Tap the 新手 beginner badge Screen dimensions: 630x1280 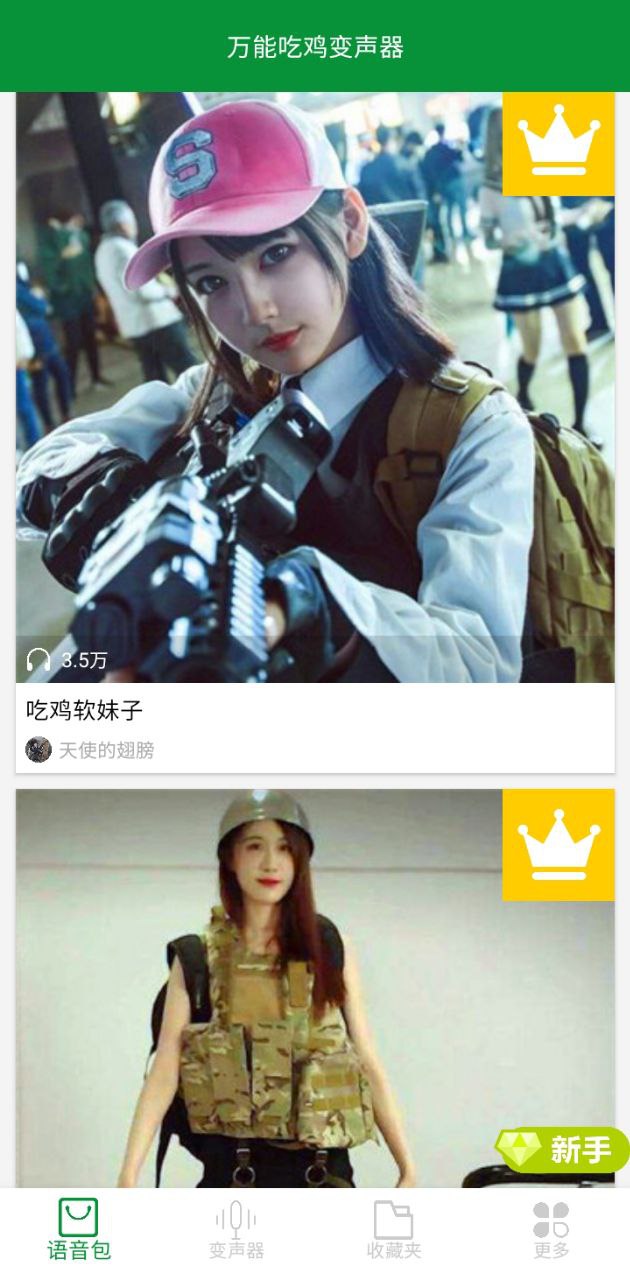(562, 1150)
